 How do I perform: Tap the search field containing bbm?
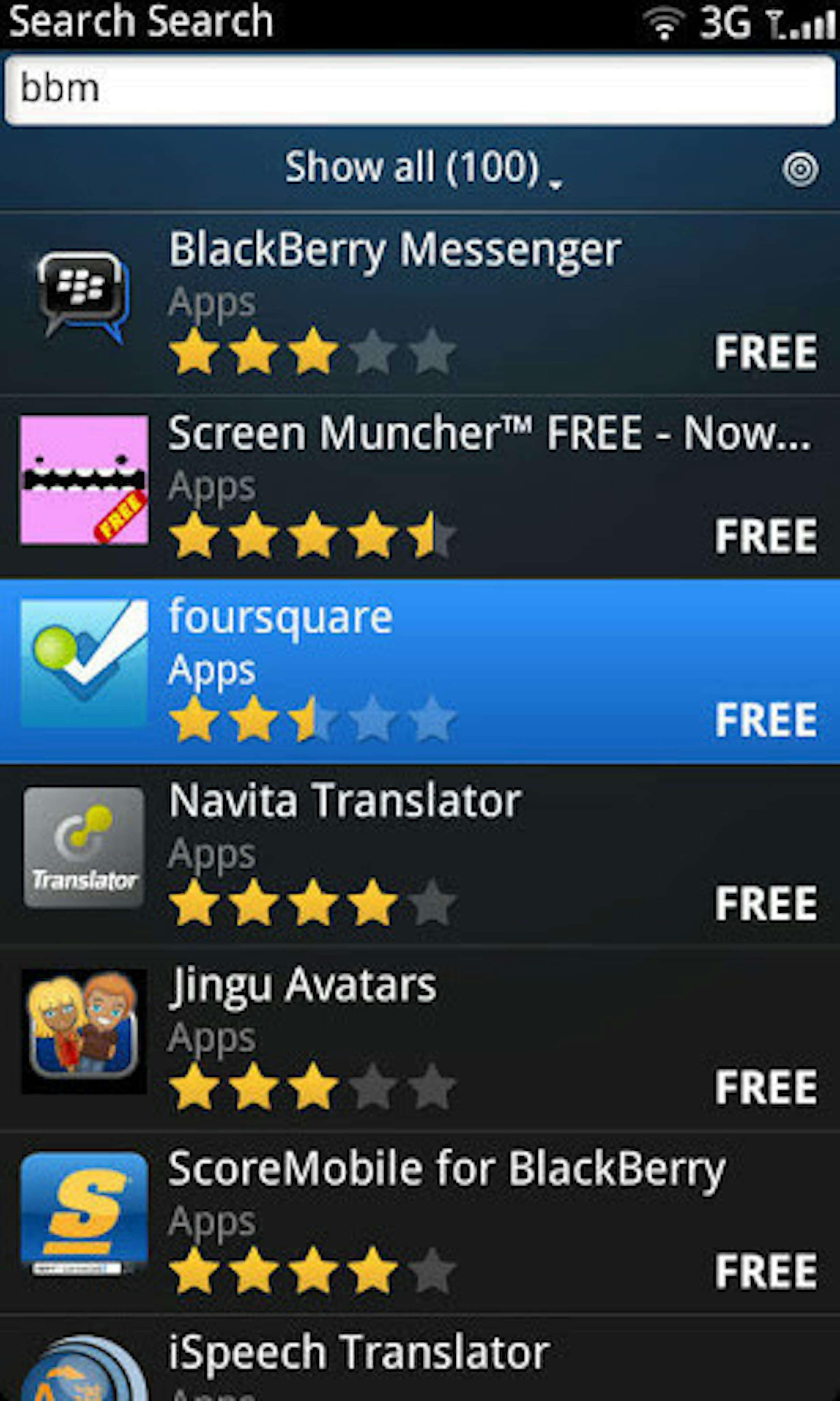click(419, 89)
